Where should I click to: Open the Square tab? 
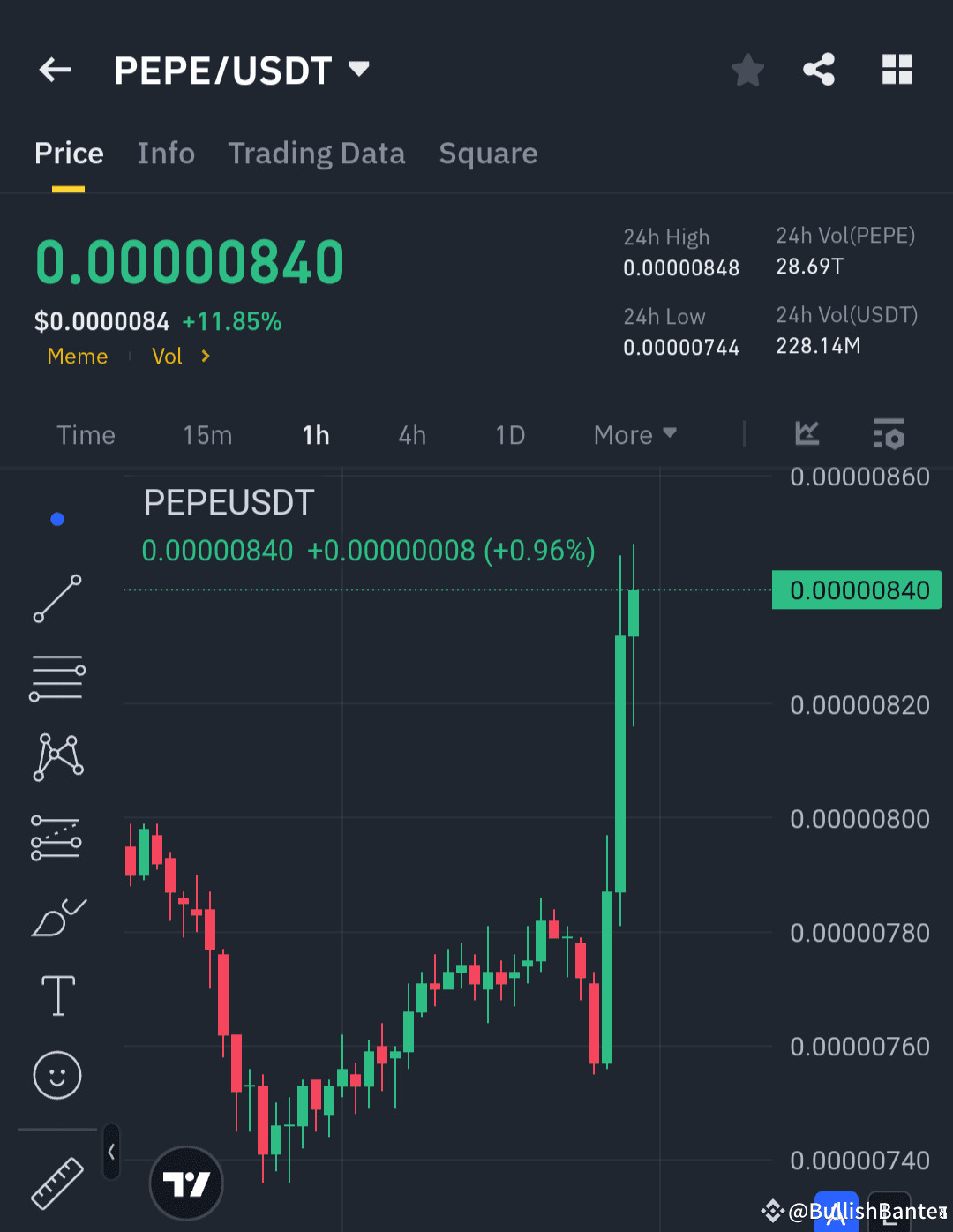tap(488, 154)
